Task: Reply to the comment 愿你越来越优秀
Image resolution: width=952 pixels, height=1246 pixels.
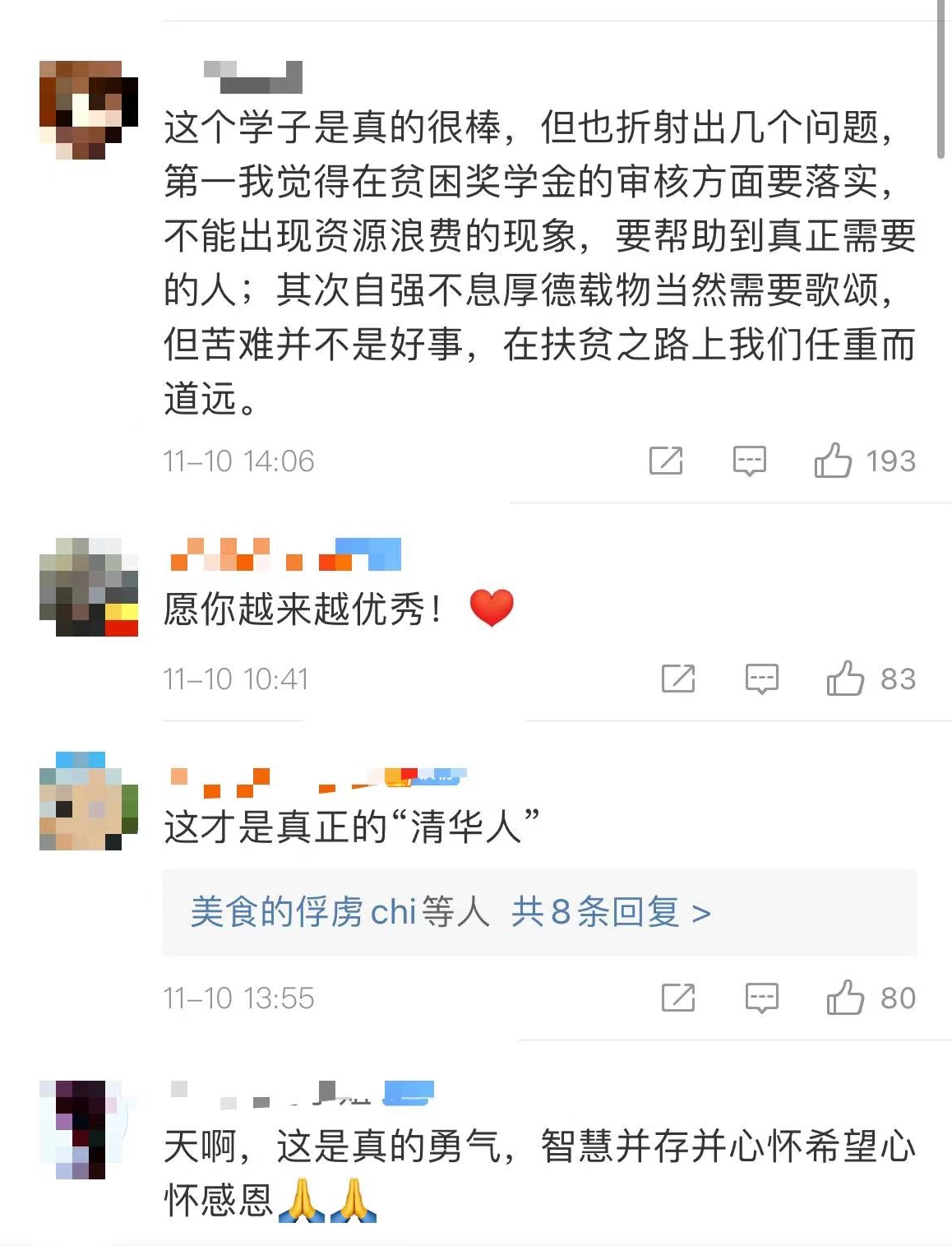Action: pyautogui.click(x=761, y=679)
